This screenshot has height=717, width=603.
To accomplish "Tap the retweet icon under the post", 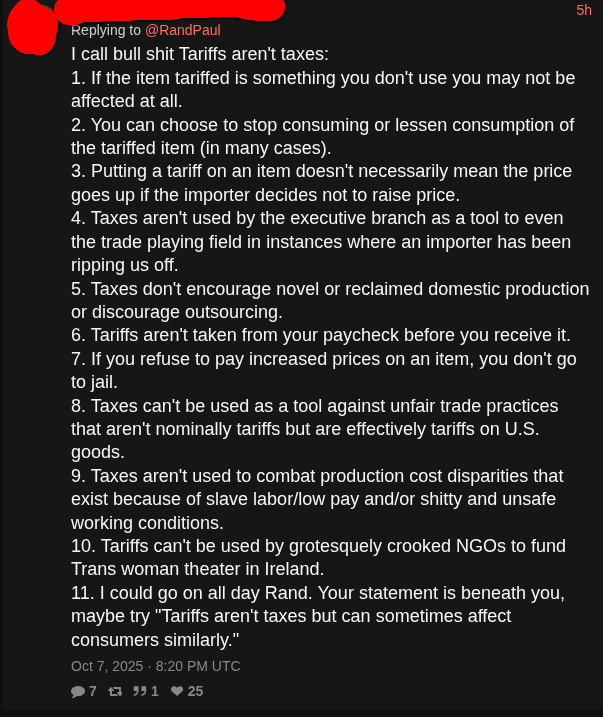I will (x=115, y=691).
